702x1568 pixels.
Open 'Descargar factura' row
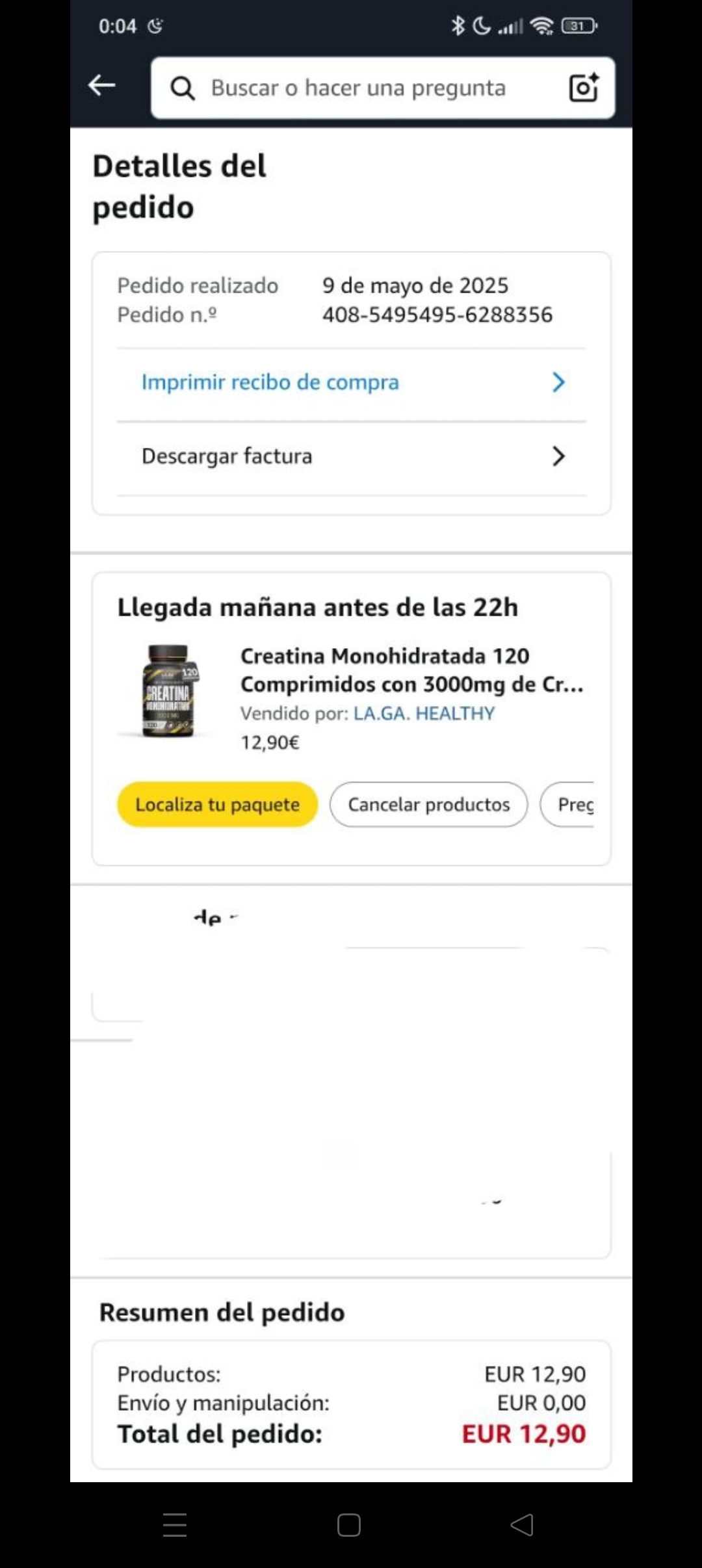click(351, 456)
